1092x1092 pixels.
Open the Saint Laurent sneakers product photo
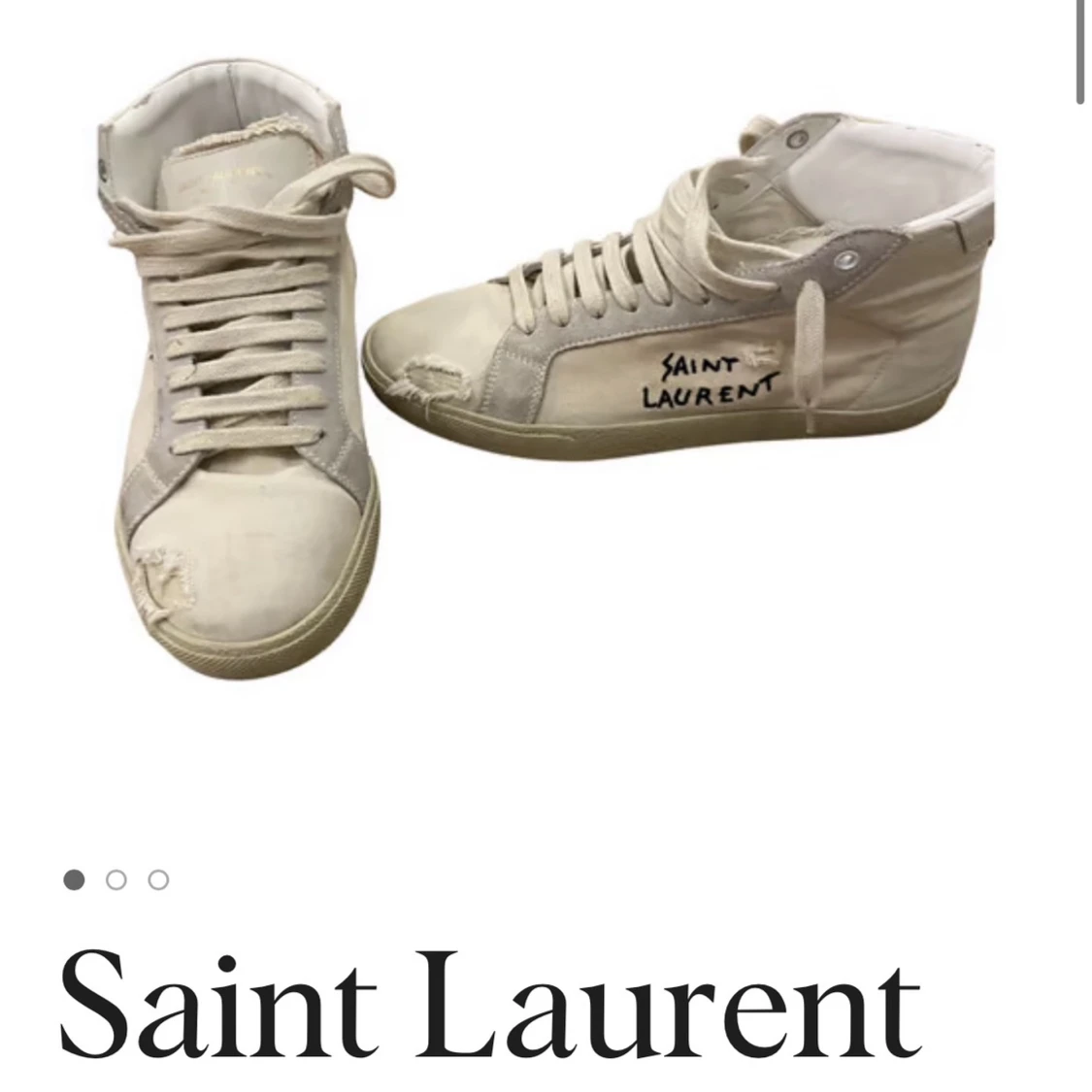pyautogui.click(x=544, y=388)
